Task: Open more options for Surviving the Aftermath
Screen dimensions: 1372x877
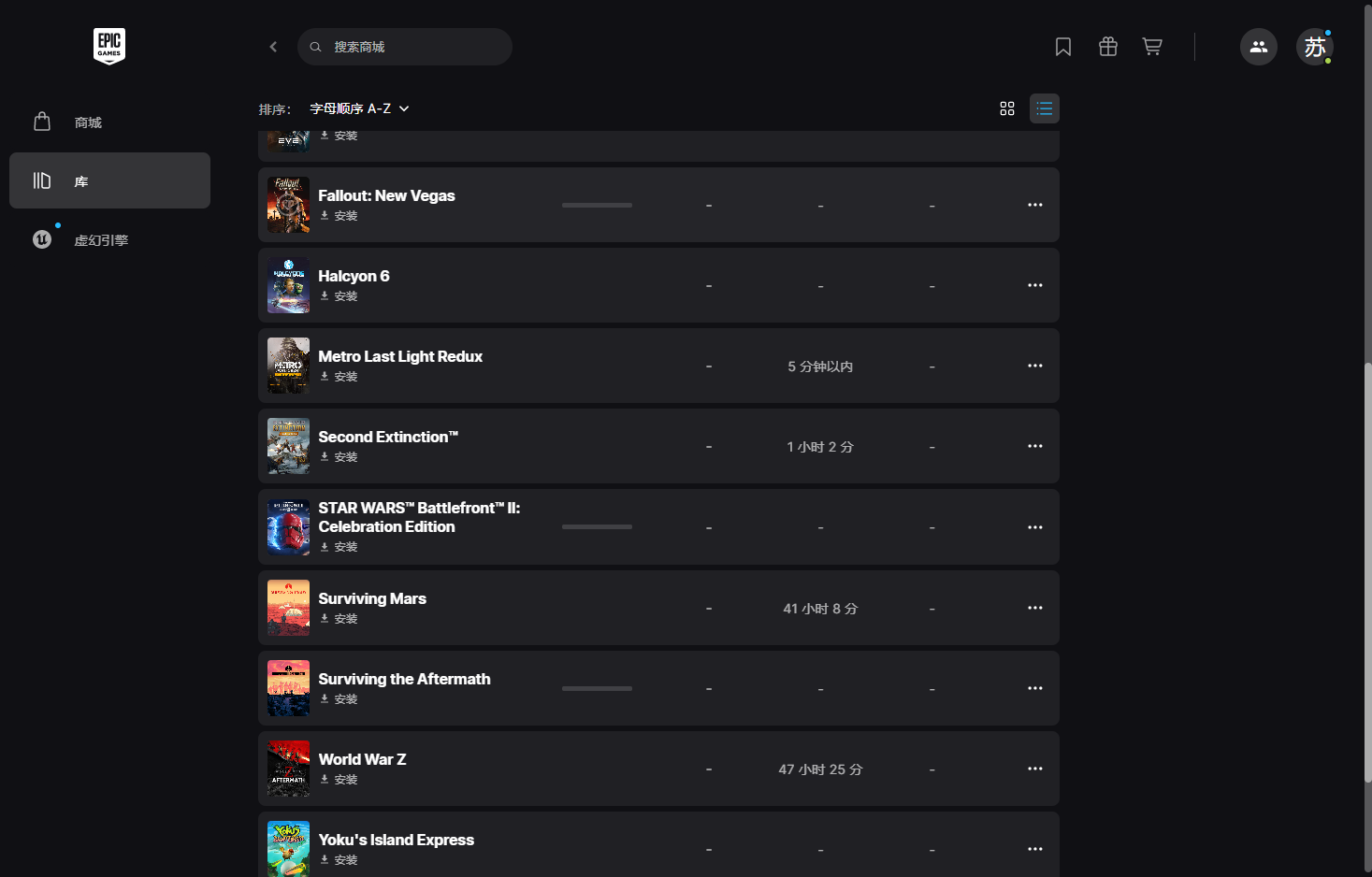Action: tap(1035, 688)
